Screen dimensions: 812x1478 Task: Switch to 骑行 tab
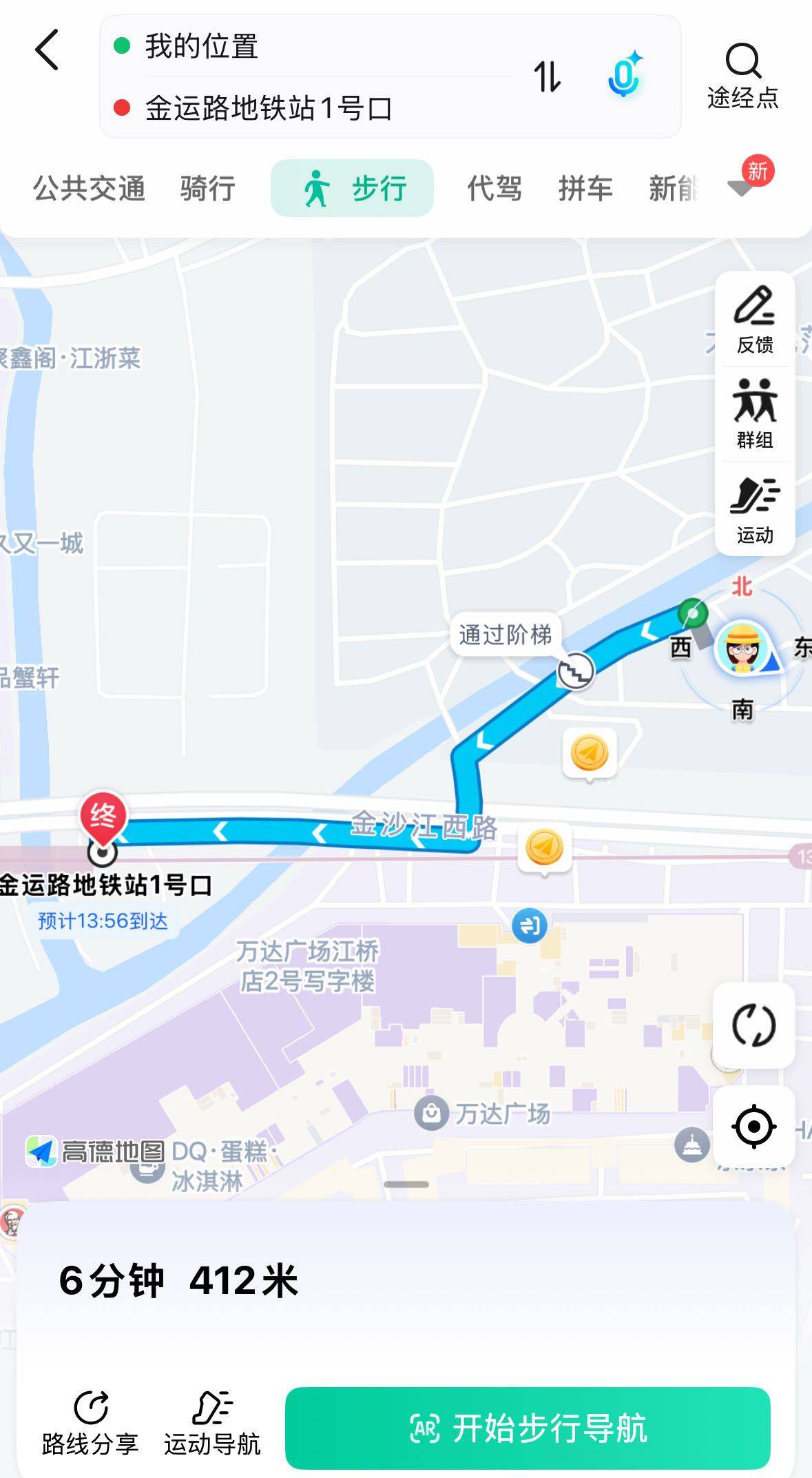pos(207,188)
